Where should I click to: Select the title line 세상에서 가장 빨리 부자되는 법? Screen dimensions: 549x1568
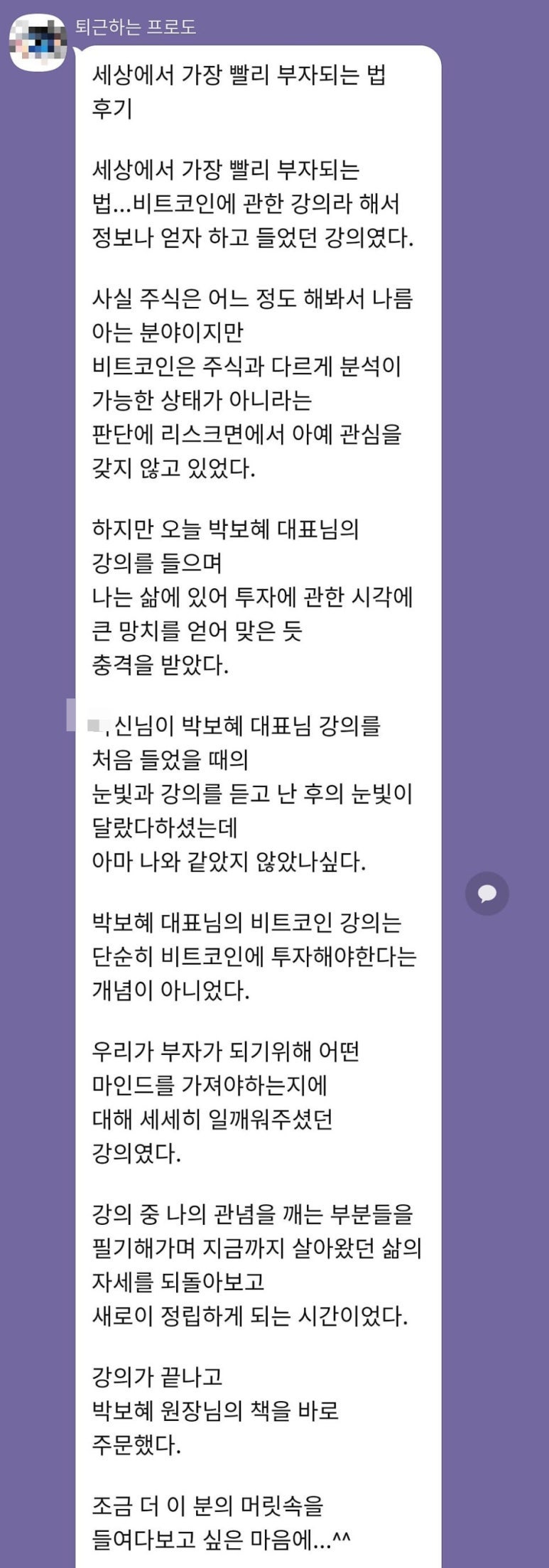[241, 80]
